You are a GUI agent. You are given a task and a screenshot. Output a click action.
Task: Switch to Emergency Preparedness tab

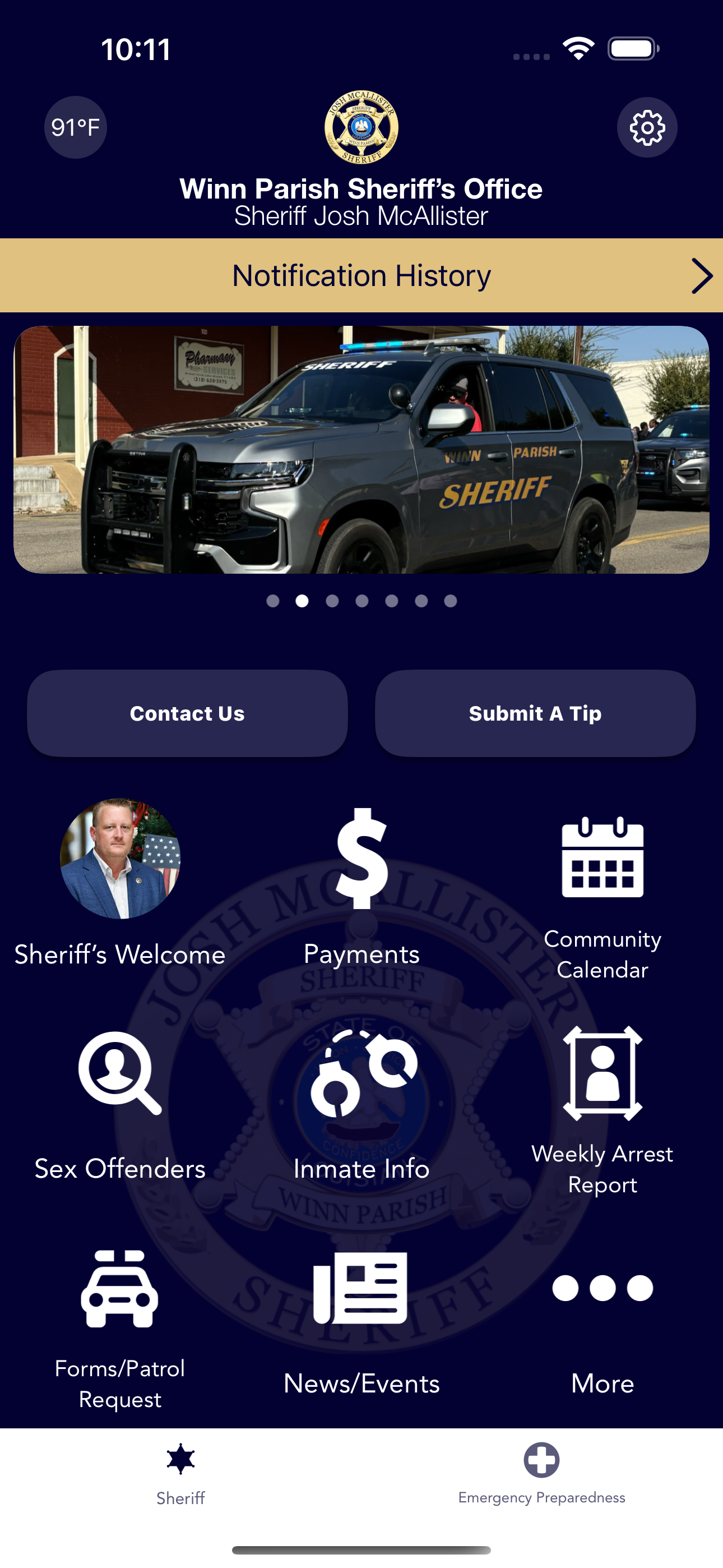point(540,1473)
